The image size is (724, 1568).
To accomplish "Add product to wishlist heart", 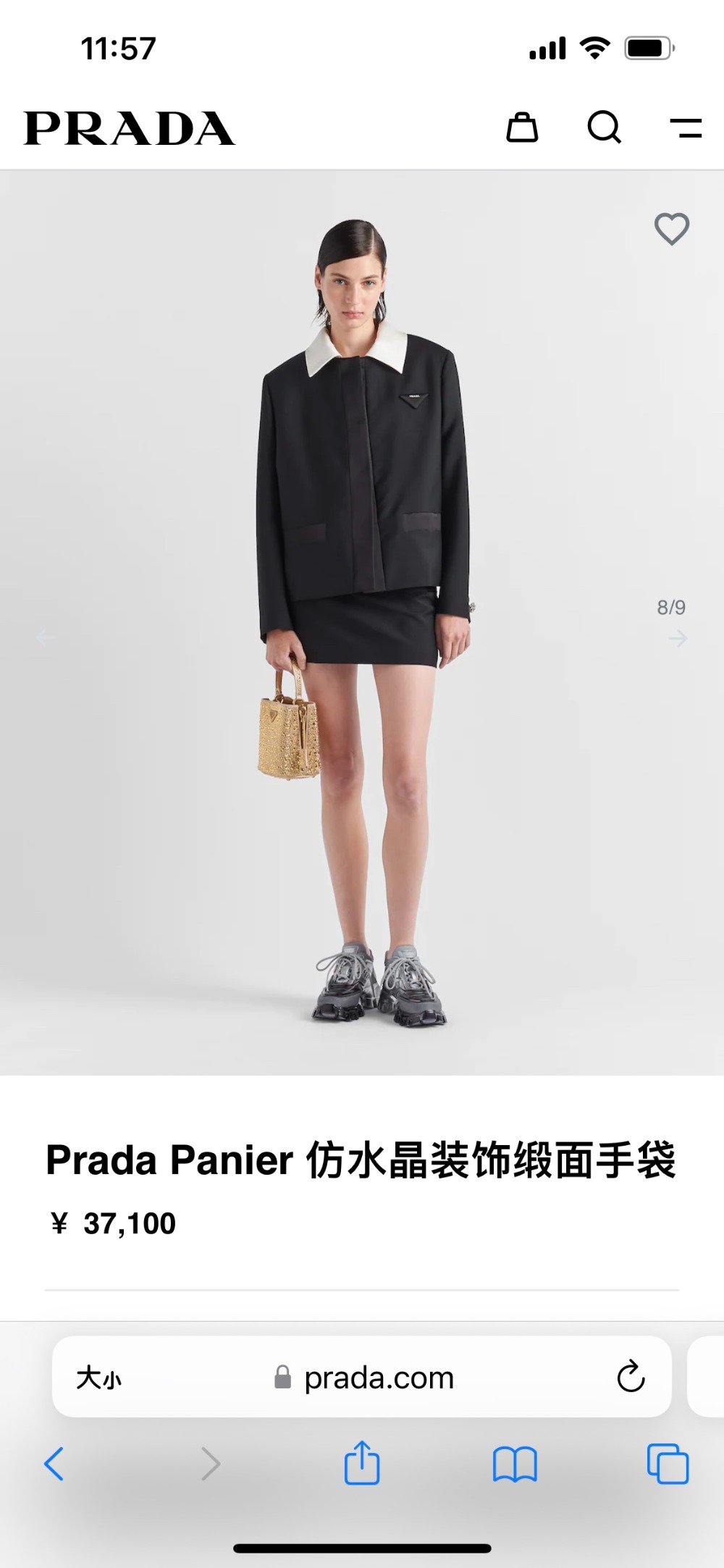I will tap(671, 229).
